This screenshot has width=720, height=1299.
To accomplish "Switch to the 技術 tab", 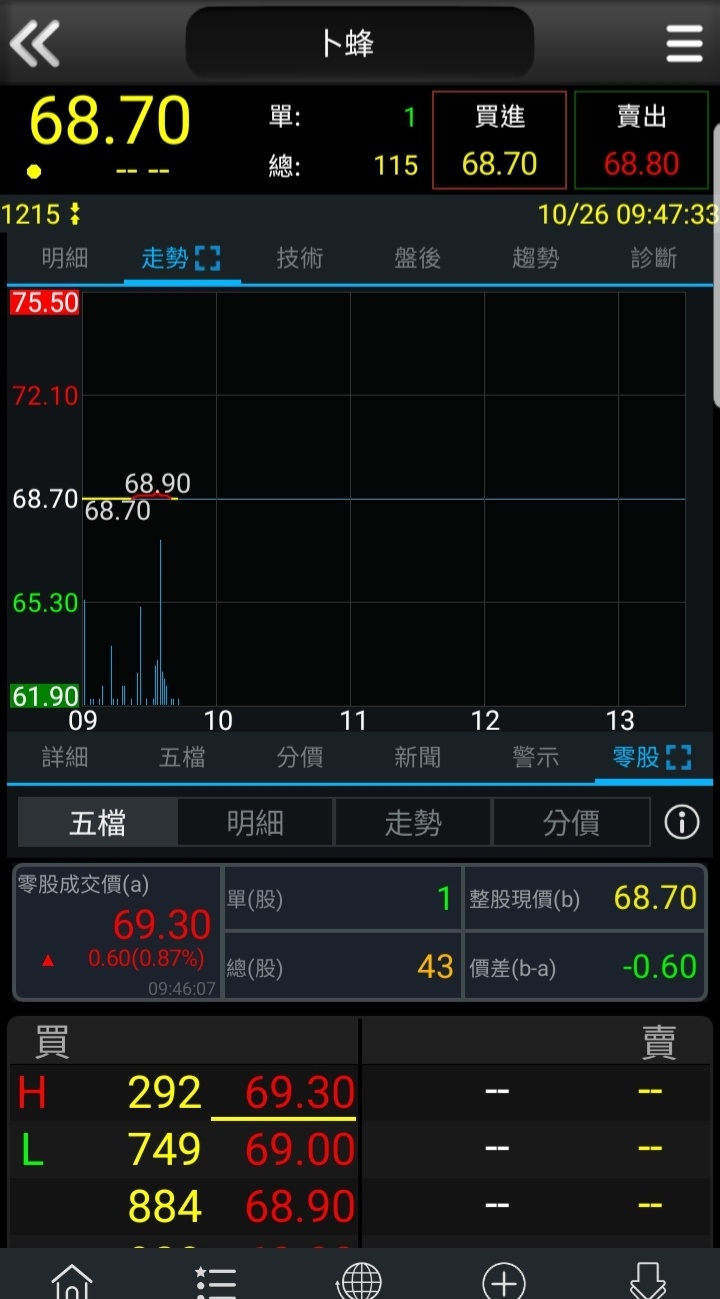I will tap(300, 258).
